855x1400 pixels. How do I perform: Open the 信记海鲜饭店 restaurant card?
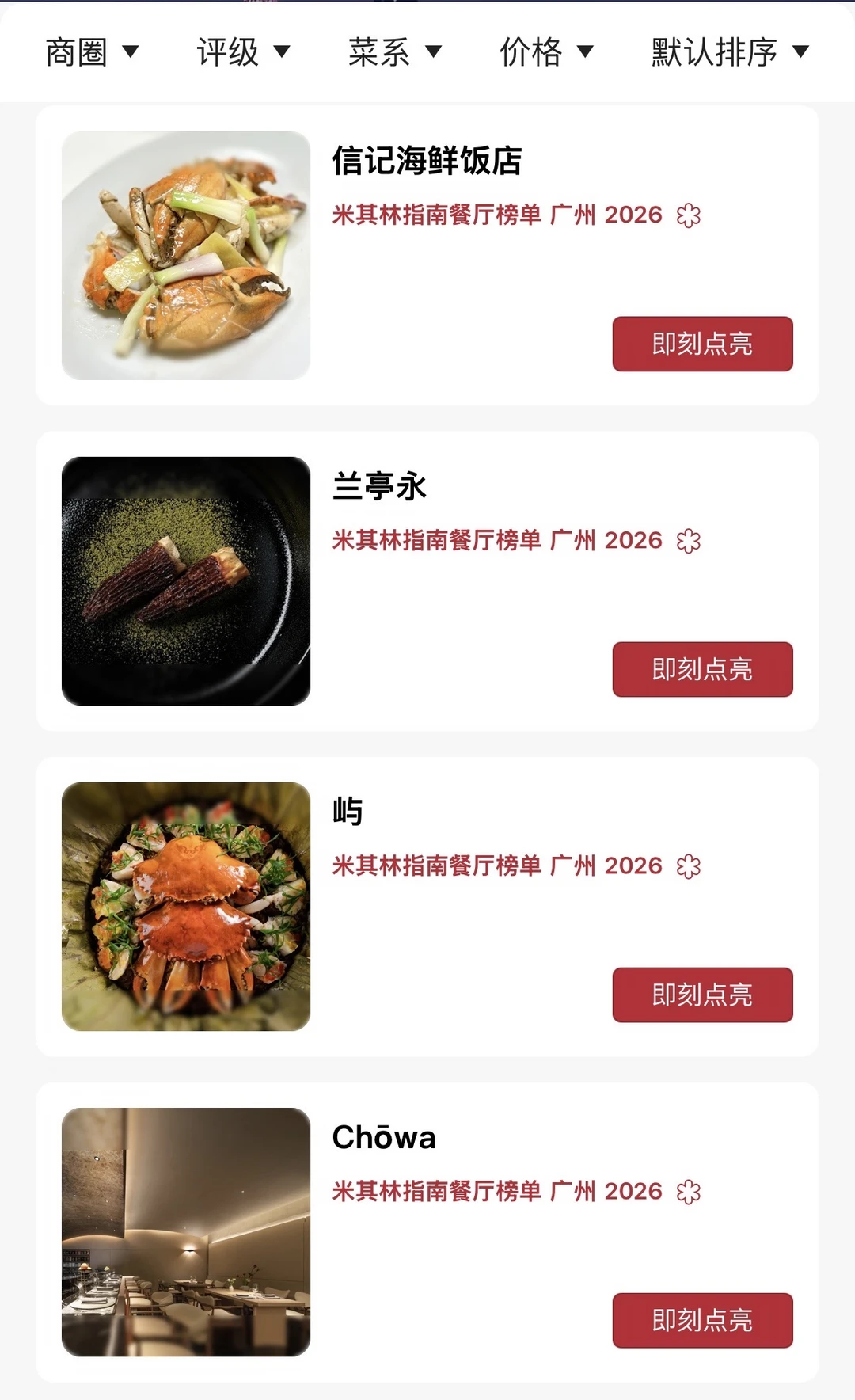(427, 255)
